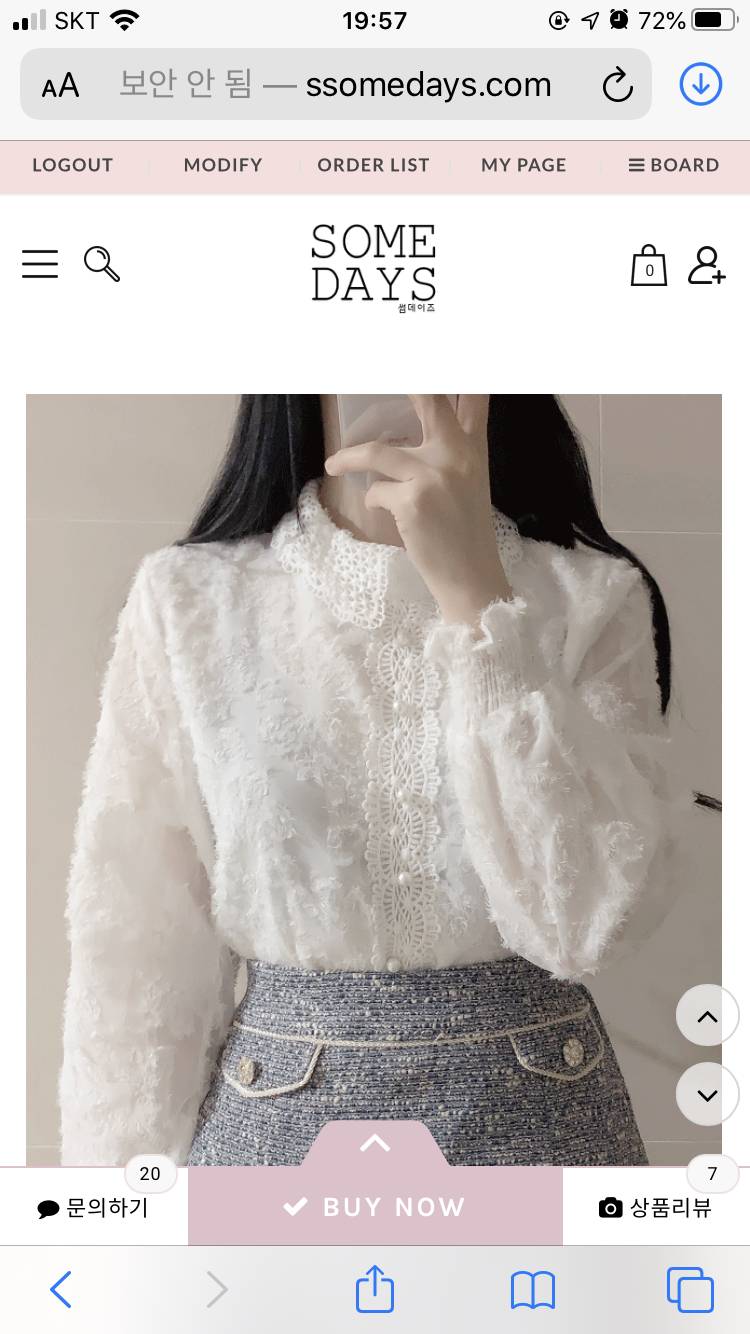This screenshot has height=1334, width=750.
Task: Select the 상품리뷰 camera icon
Action: coord(609,1207)
